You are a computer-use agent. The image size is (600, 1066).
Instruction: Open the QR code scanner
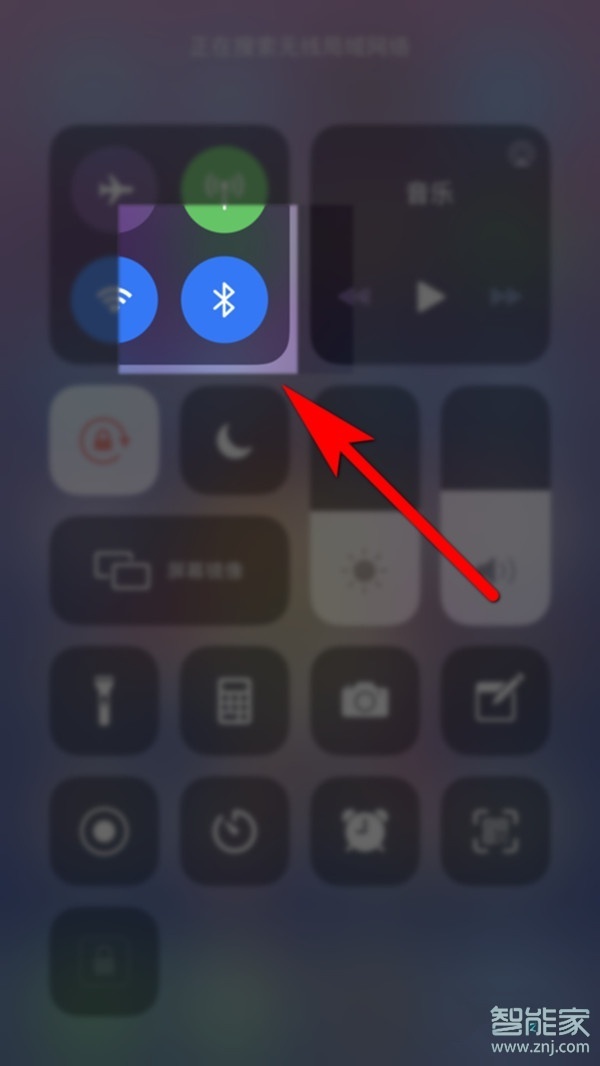coord(495,830)
